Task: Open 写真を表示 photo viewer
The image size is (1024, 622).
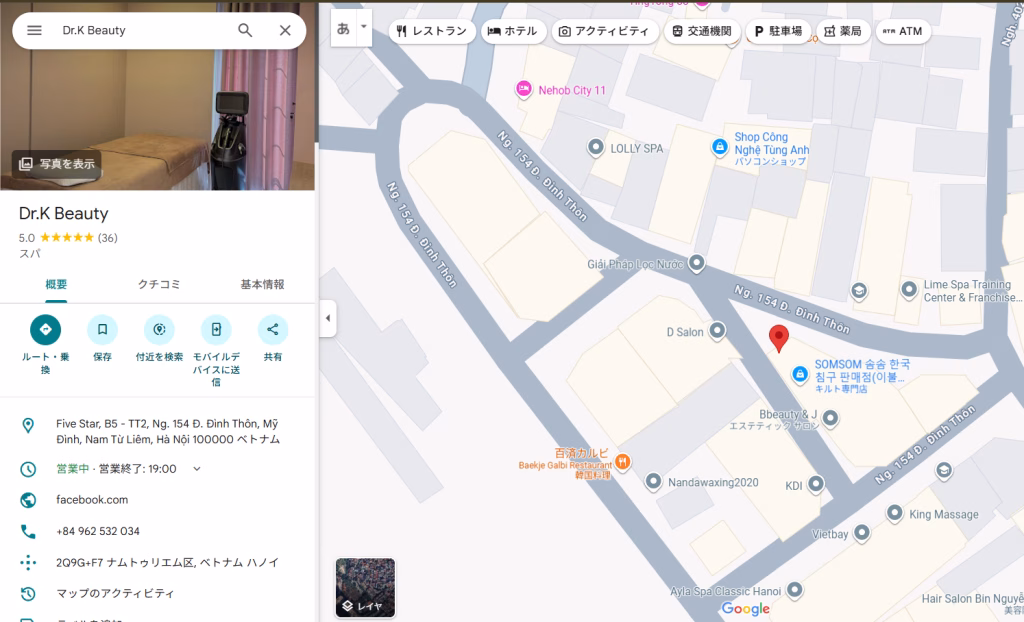Action: point(57,164)
